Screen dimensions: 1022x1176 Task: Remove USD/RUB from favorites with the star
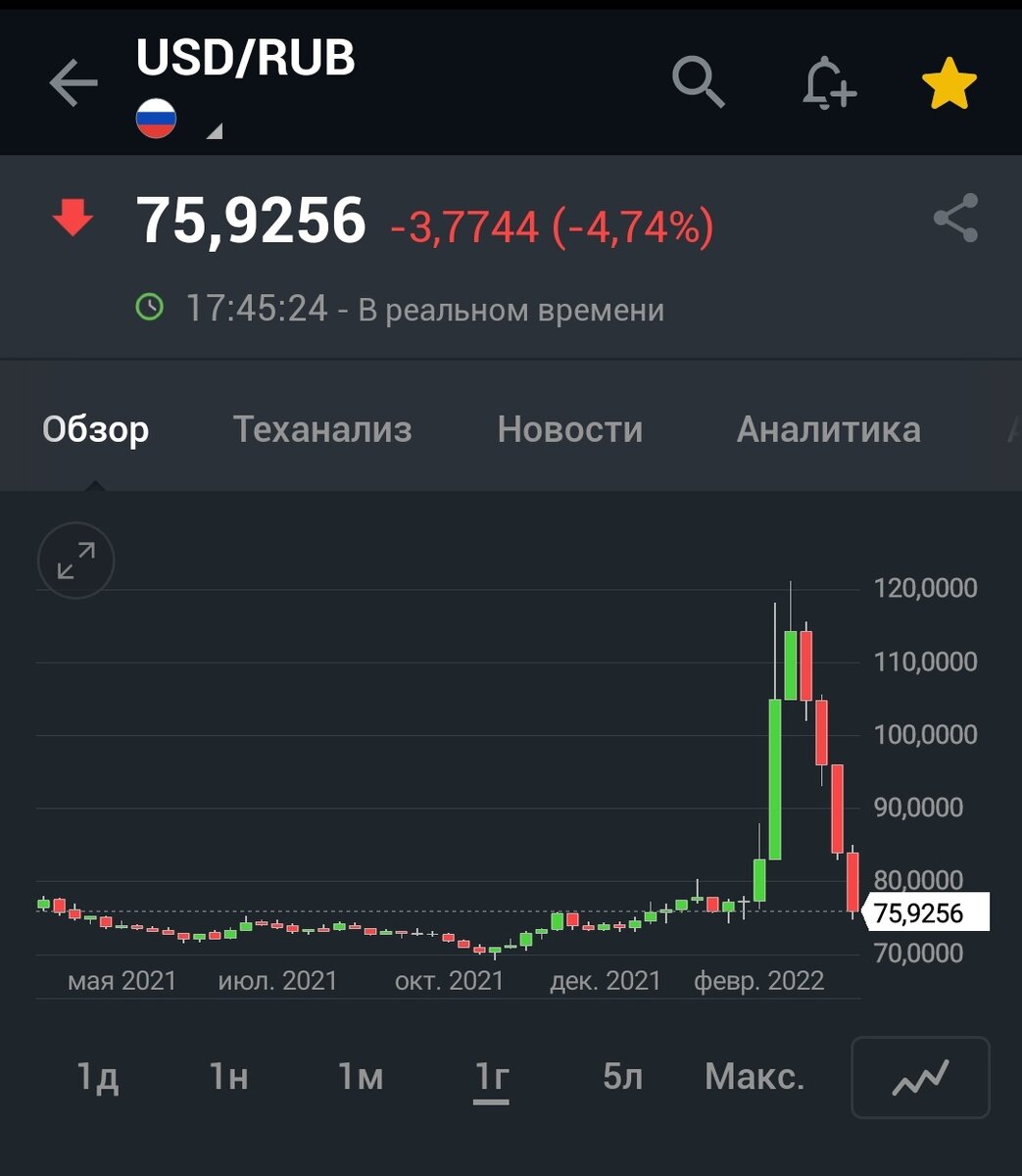[949, 83]
